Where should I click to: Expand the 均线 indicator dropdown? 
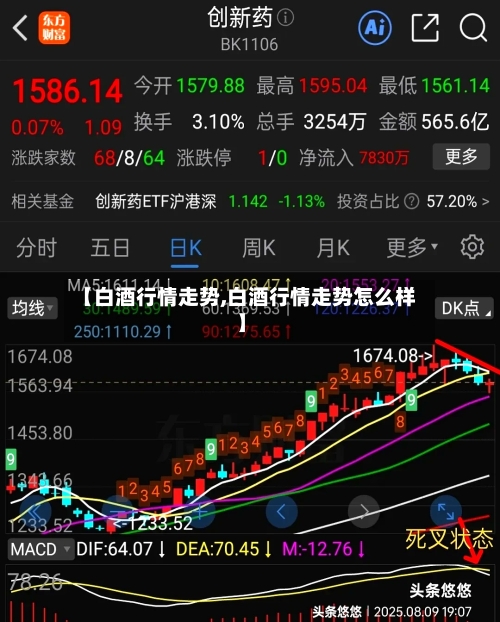click(33, 308)
